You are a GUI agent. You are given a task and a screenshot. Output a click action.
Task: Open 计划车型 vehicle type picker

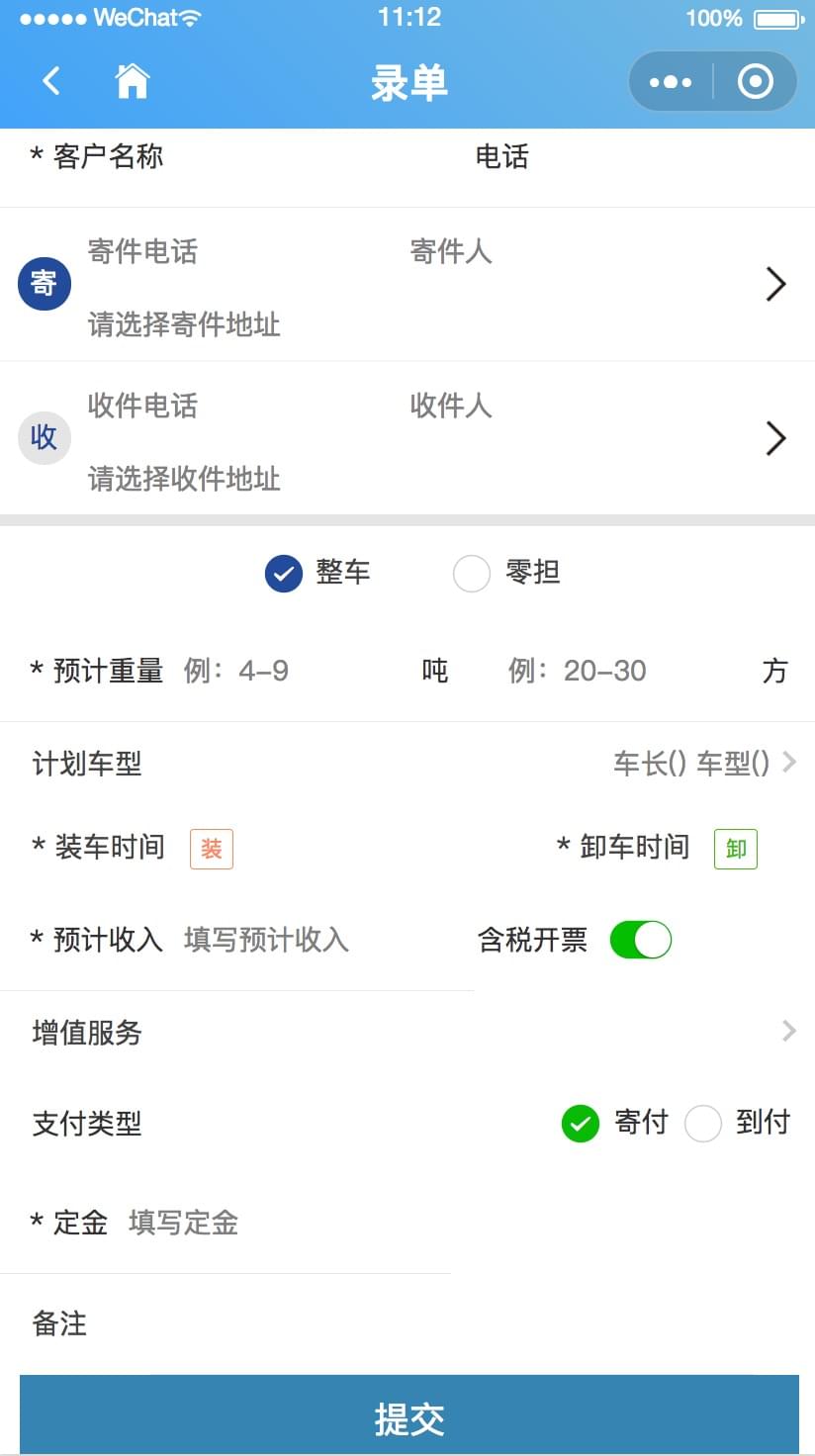point(407,764)
